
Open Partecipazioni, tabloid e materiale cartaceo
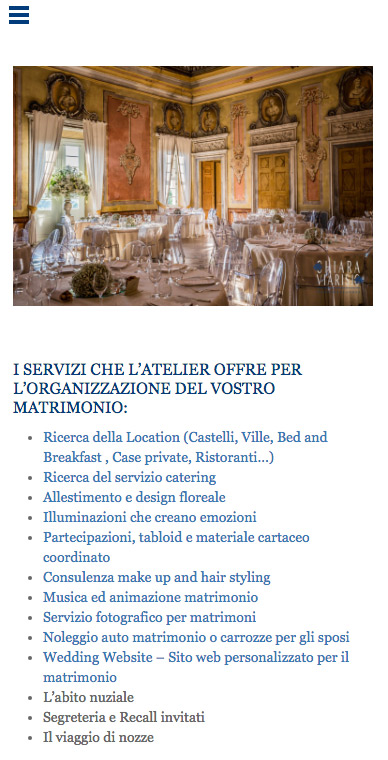(176, 547)
